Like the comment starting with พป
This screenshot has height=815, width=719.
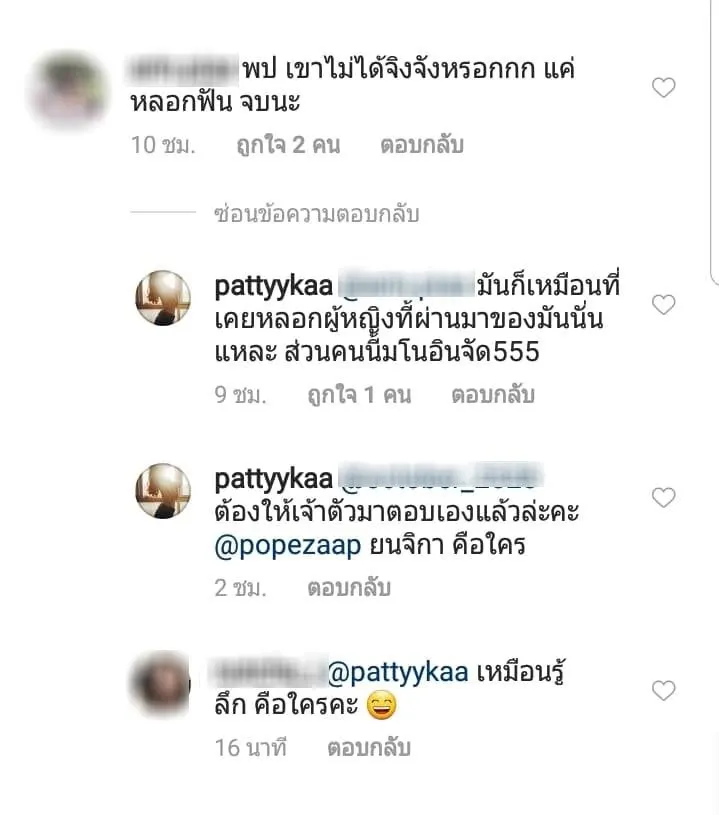[x=663, y=89]
